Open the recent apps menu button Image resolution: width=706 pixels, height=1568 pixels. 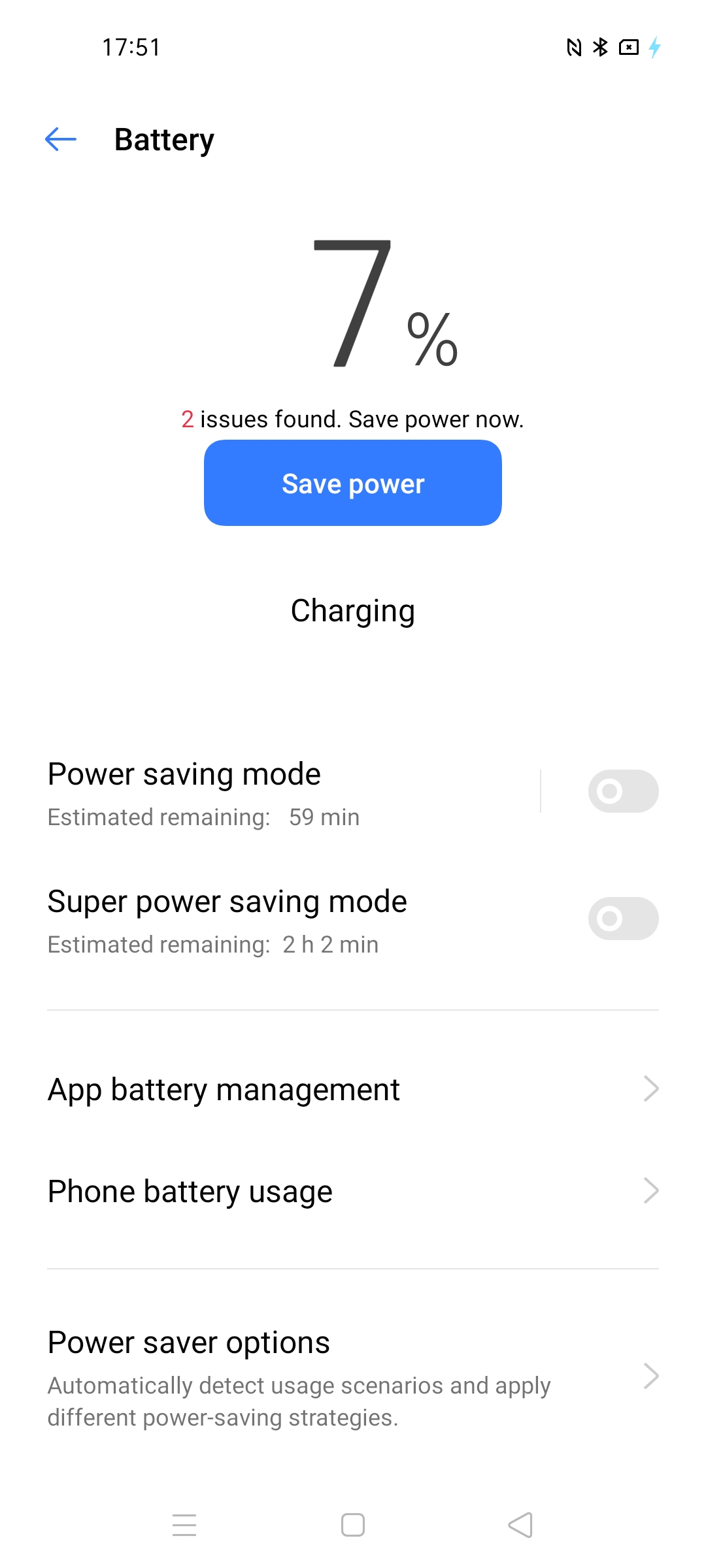click(184, 1525)
